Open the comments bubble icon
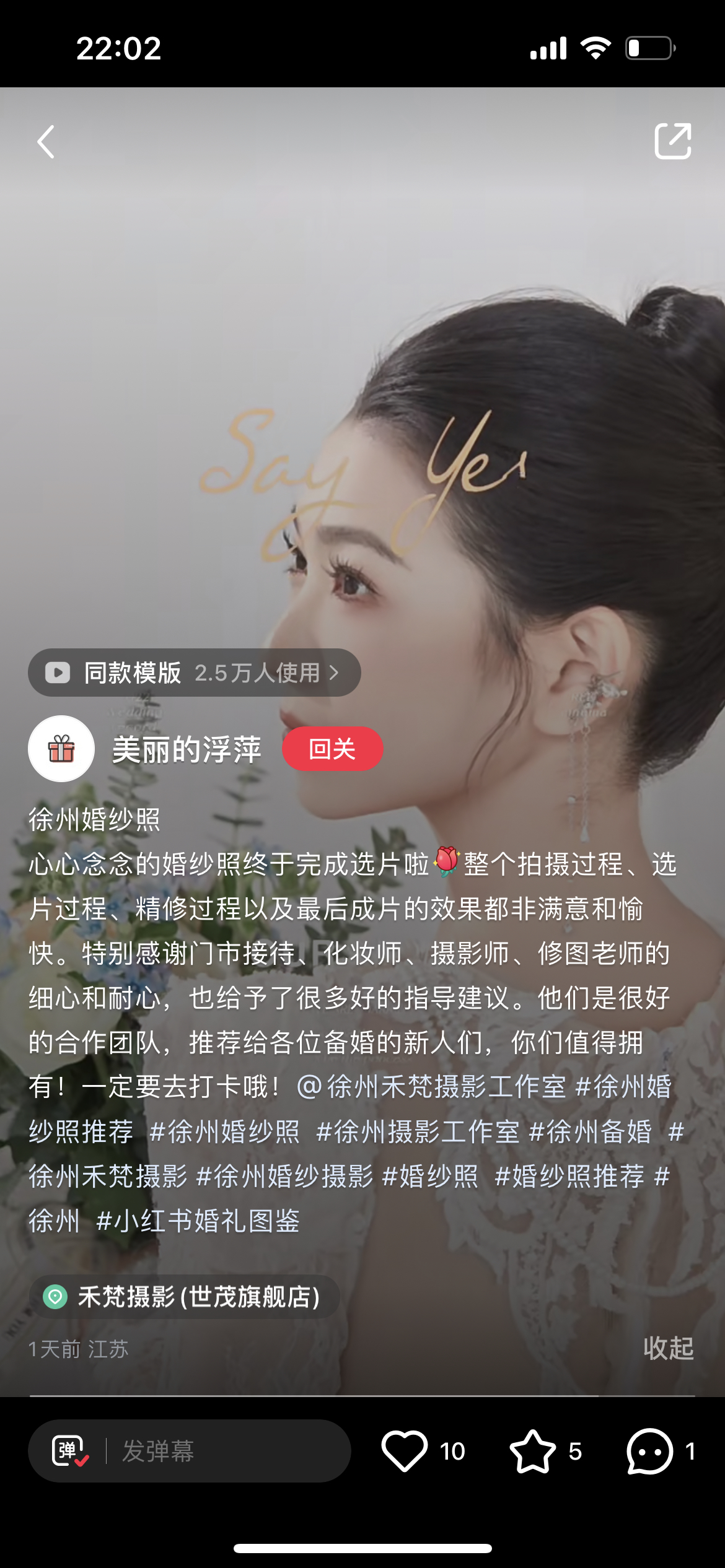Image resolution: width=725 pixels, height=1568 pixels. coord(649,1450)
